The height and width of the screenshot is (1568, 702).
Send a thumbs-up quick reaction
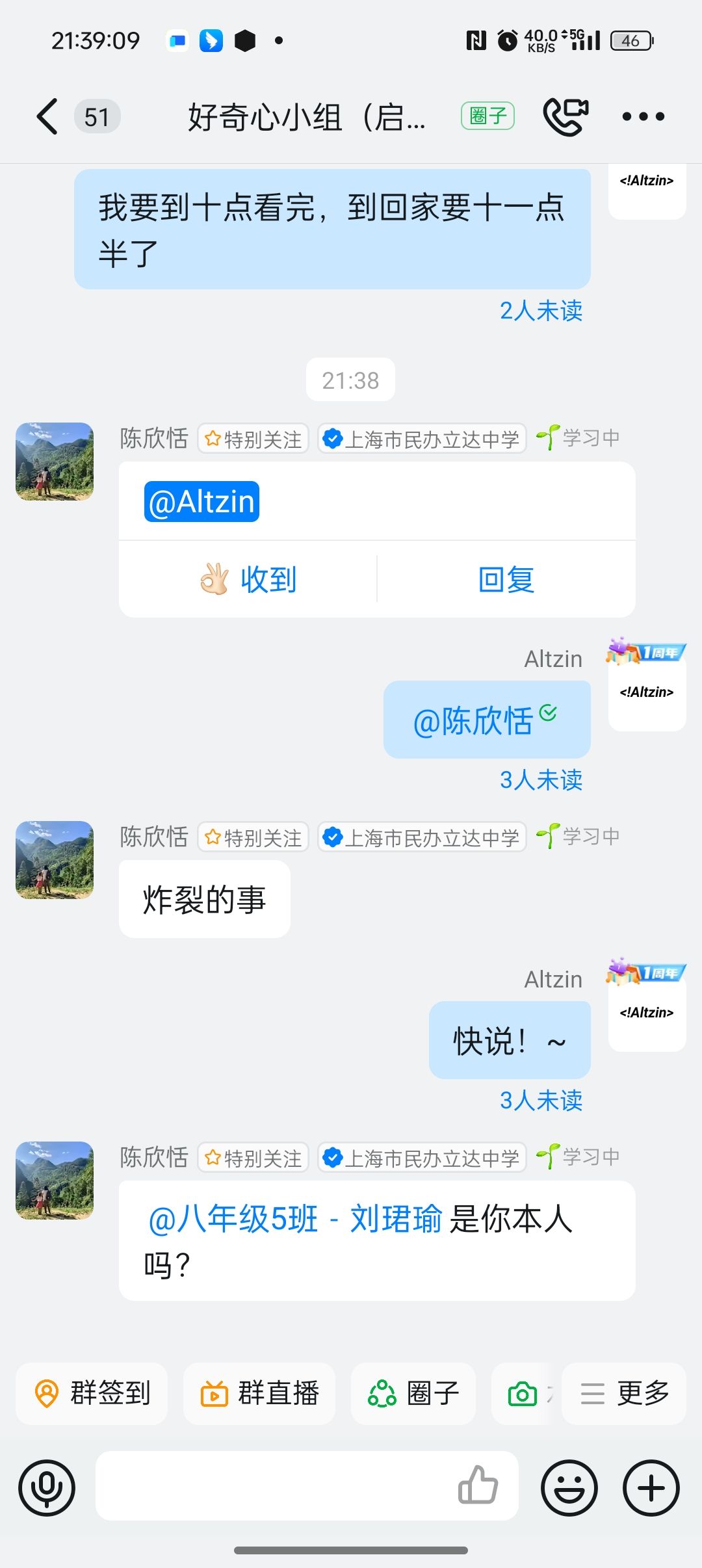pos(478,1486)
